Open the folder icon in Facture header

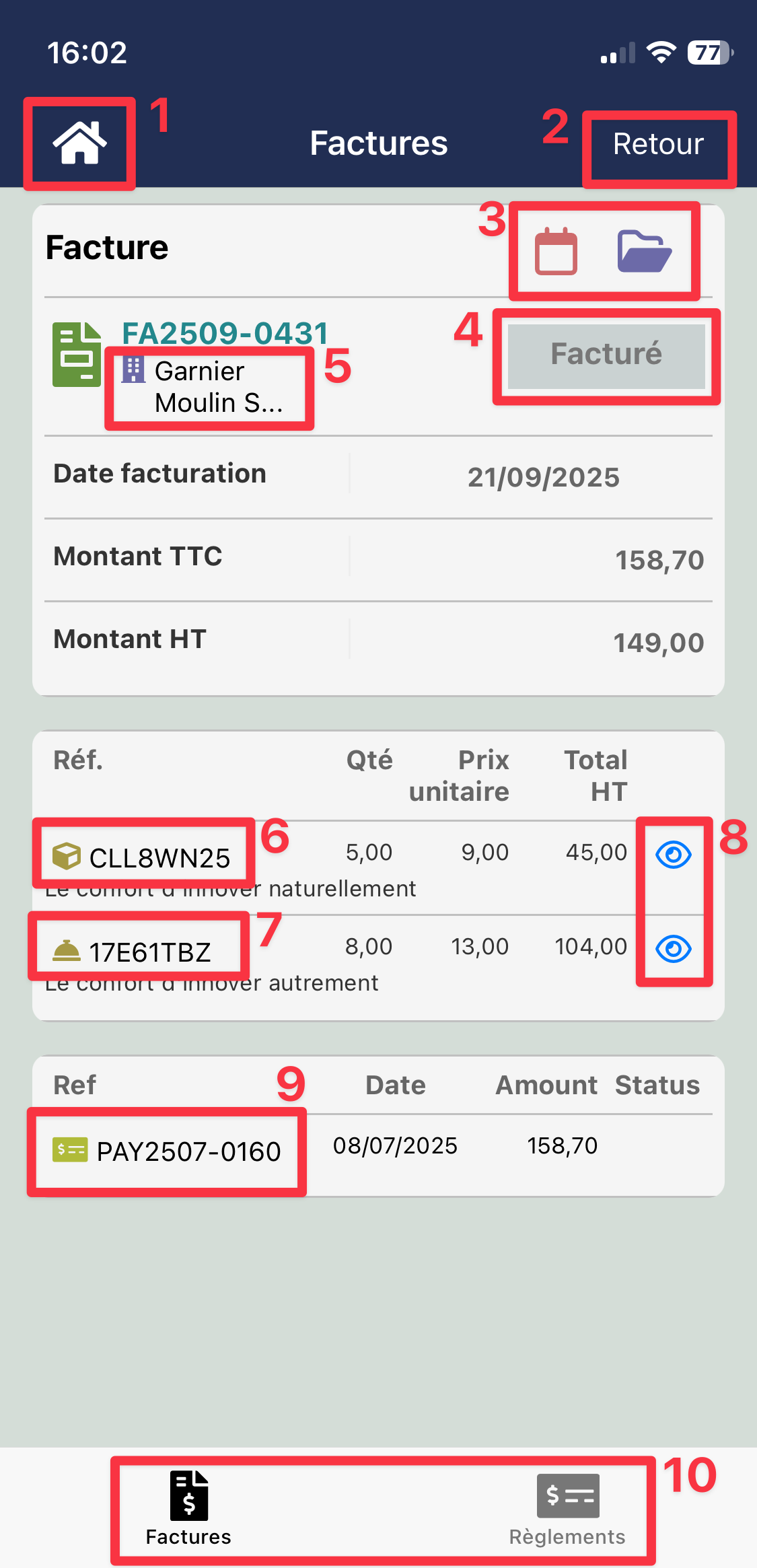coord(644,252)
